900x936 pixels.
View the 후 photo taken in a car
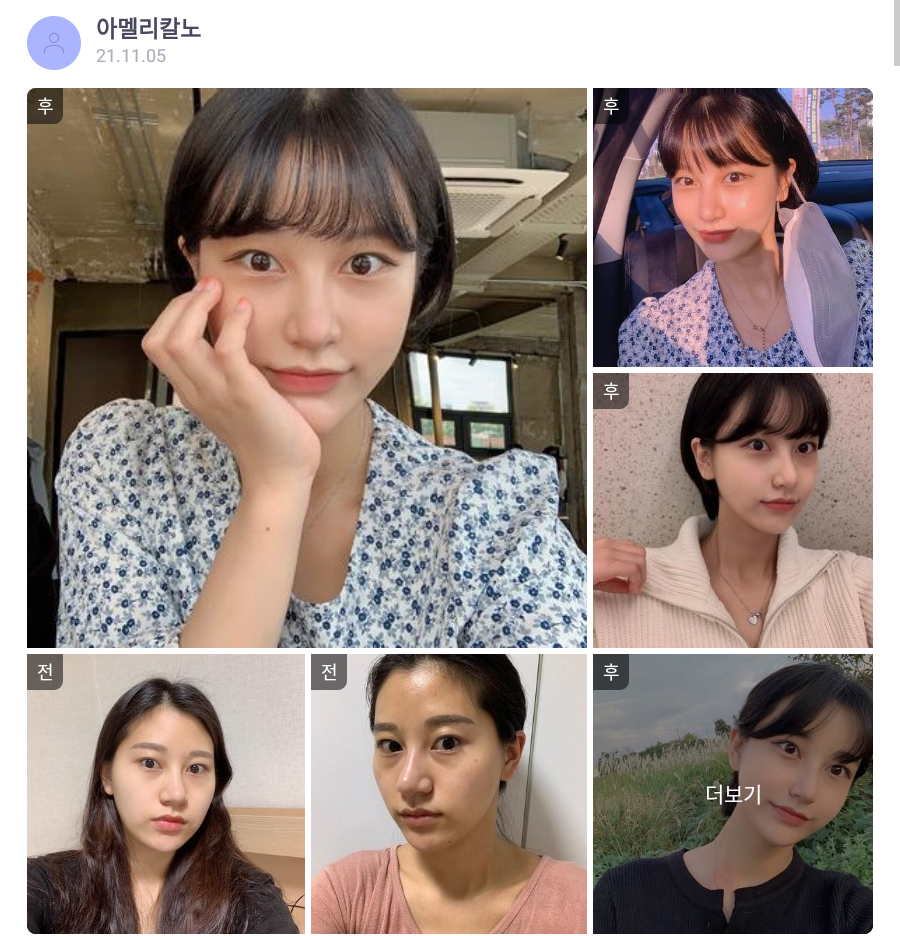[732, 228]
